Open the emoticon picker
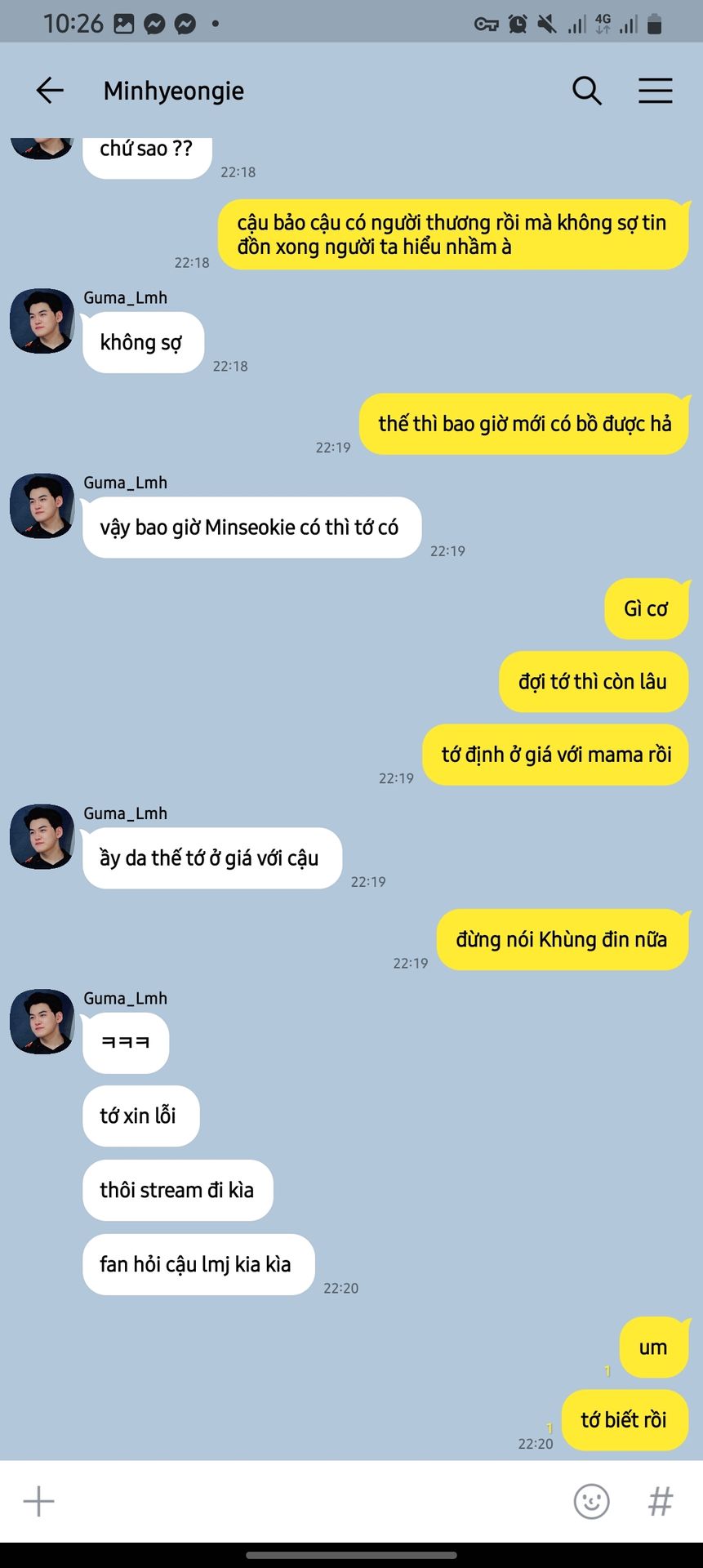Screen dimensions: 703x1568 pyautogui.click(x=591, y=1501)
